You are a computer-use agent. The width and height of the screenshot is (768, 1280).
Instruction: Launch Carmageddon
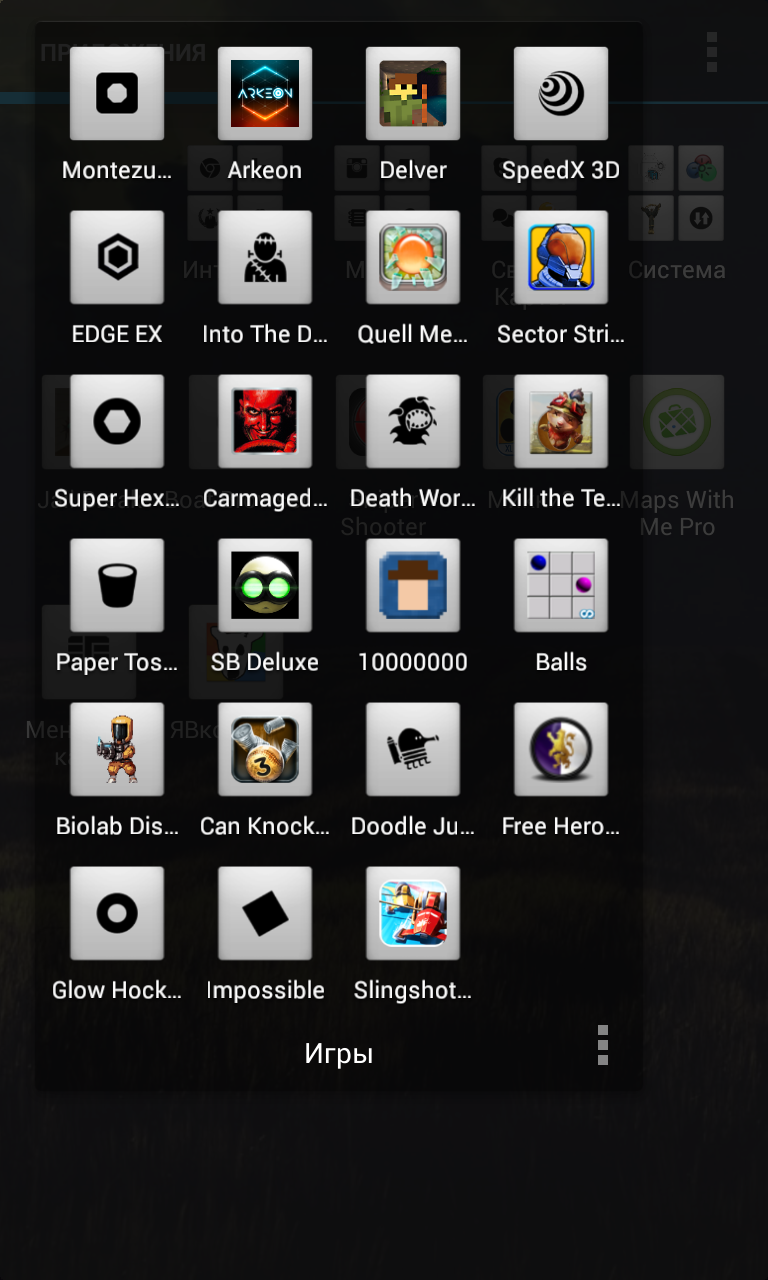click(265, 422)
